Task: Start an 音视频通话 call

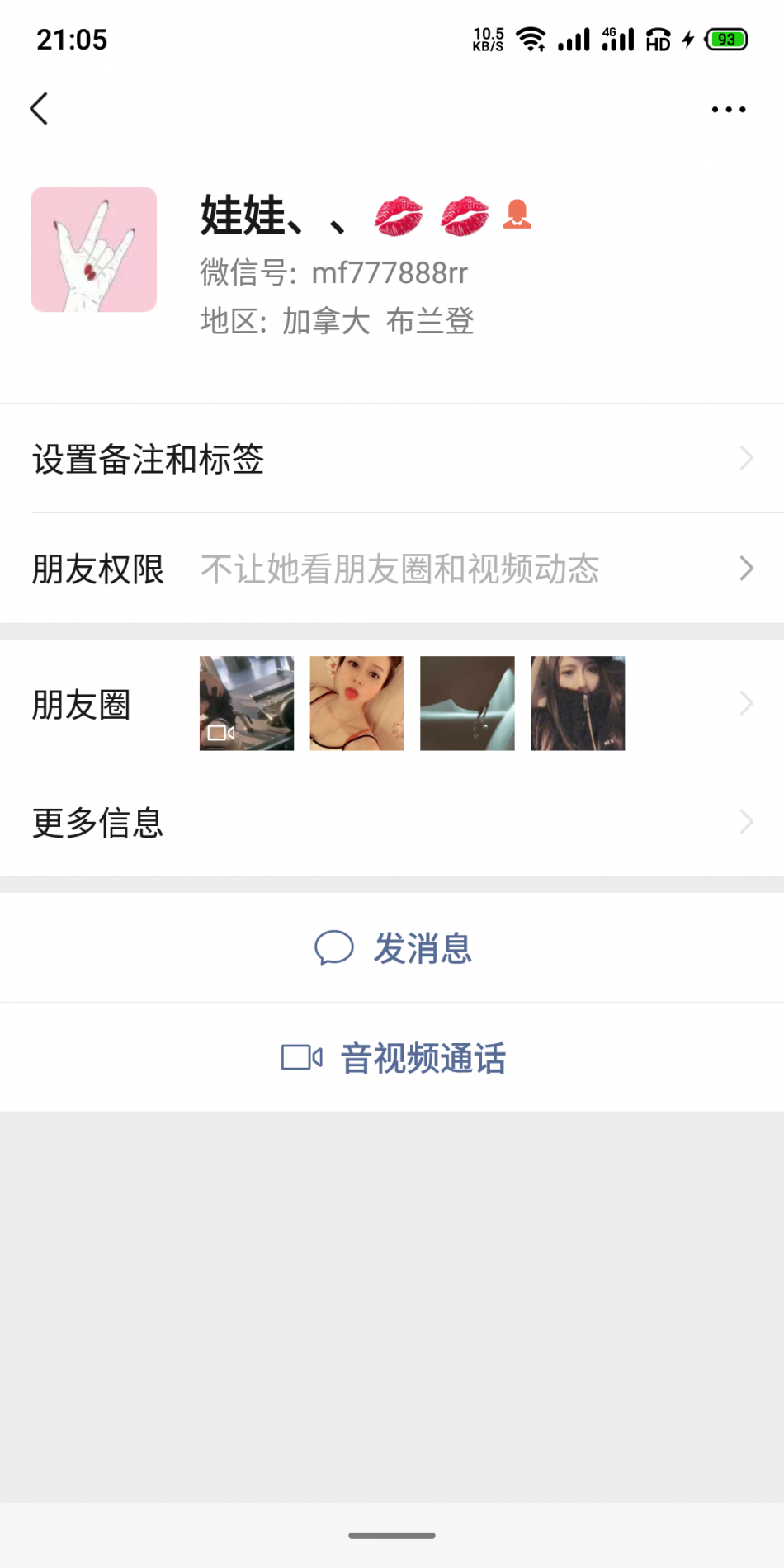Action: (x=393, y=1058)
